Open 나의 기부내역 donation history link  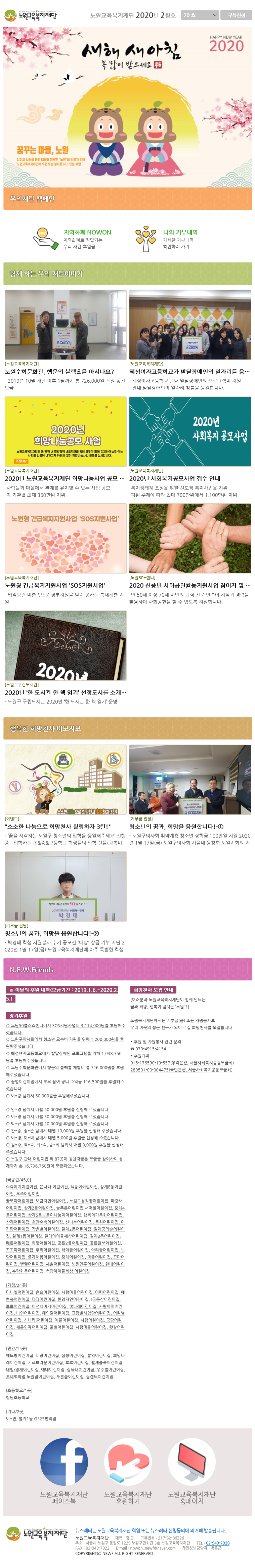click(x=180, y=232)
